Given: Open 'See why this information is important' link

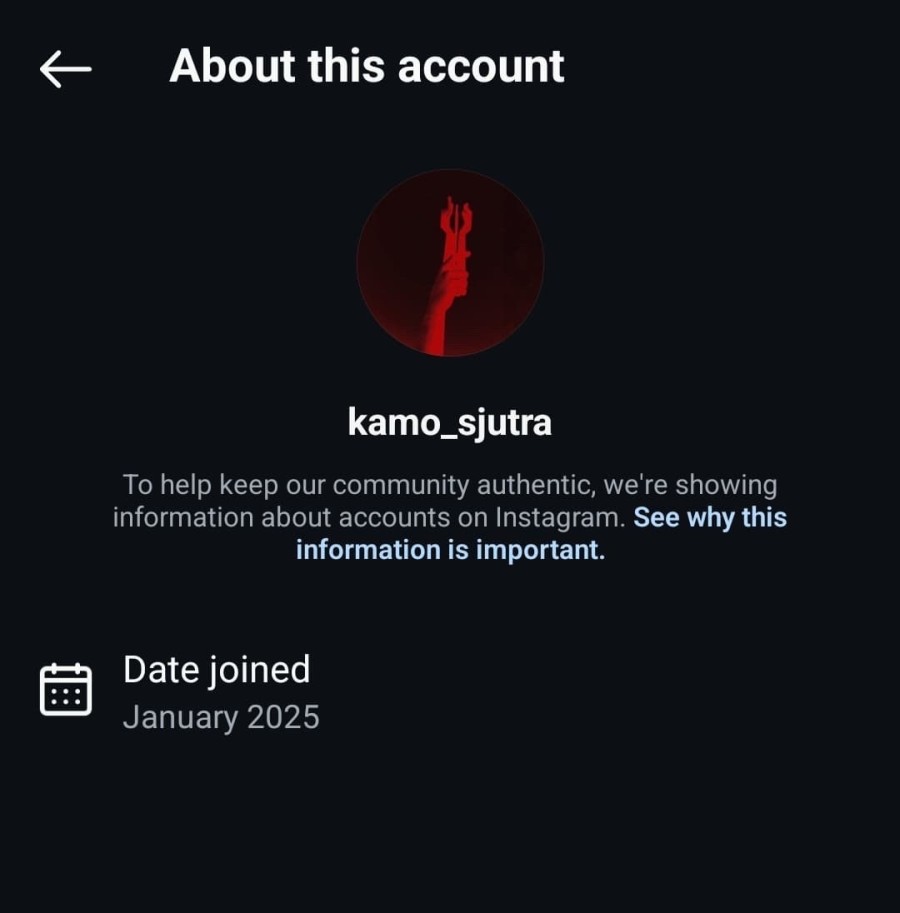Looking at the screenshot, I should coord(709,518).
